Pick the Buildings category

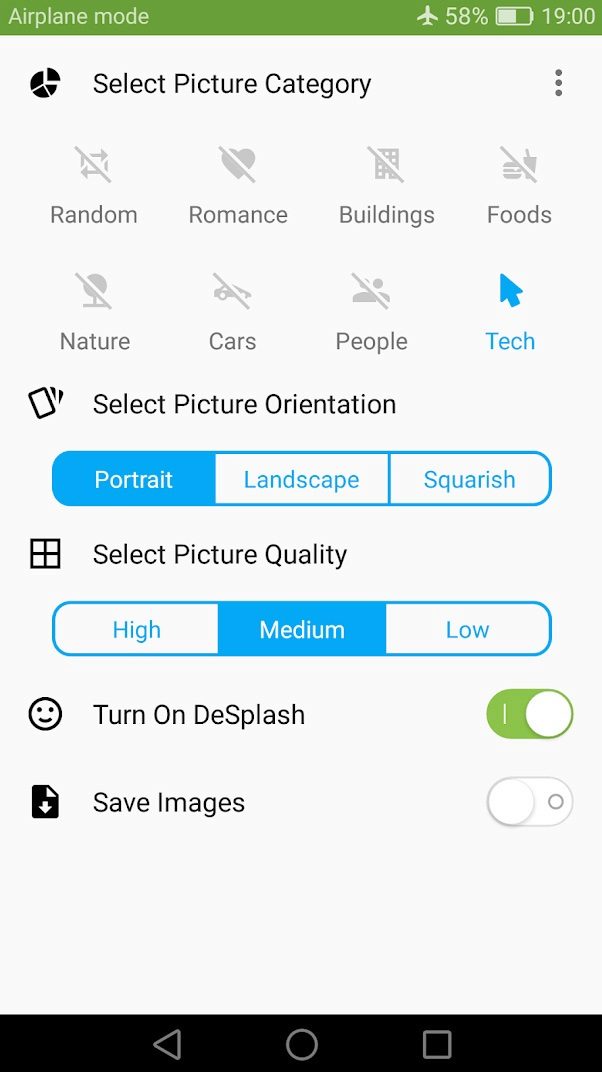coord(387,186)
